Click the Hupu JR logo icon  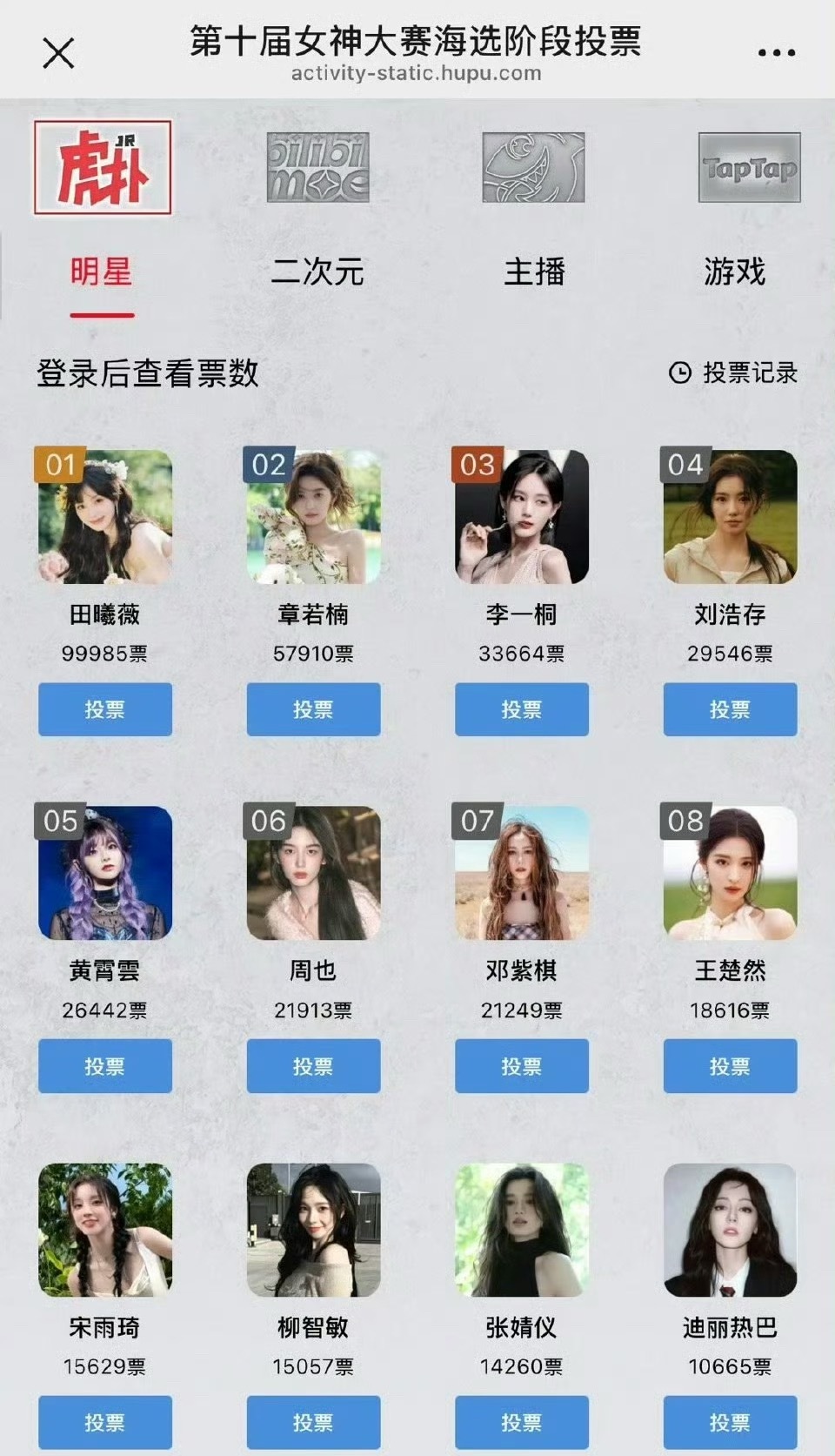click(104, 169)
